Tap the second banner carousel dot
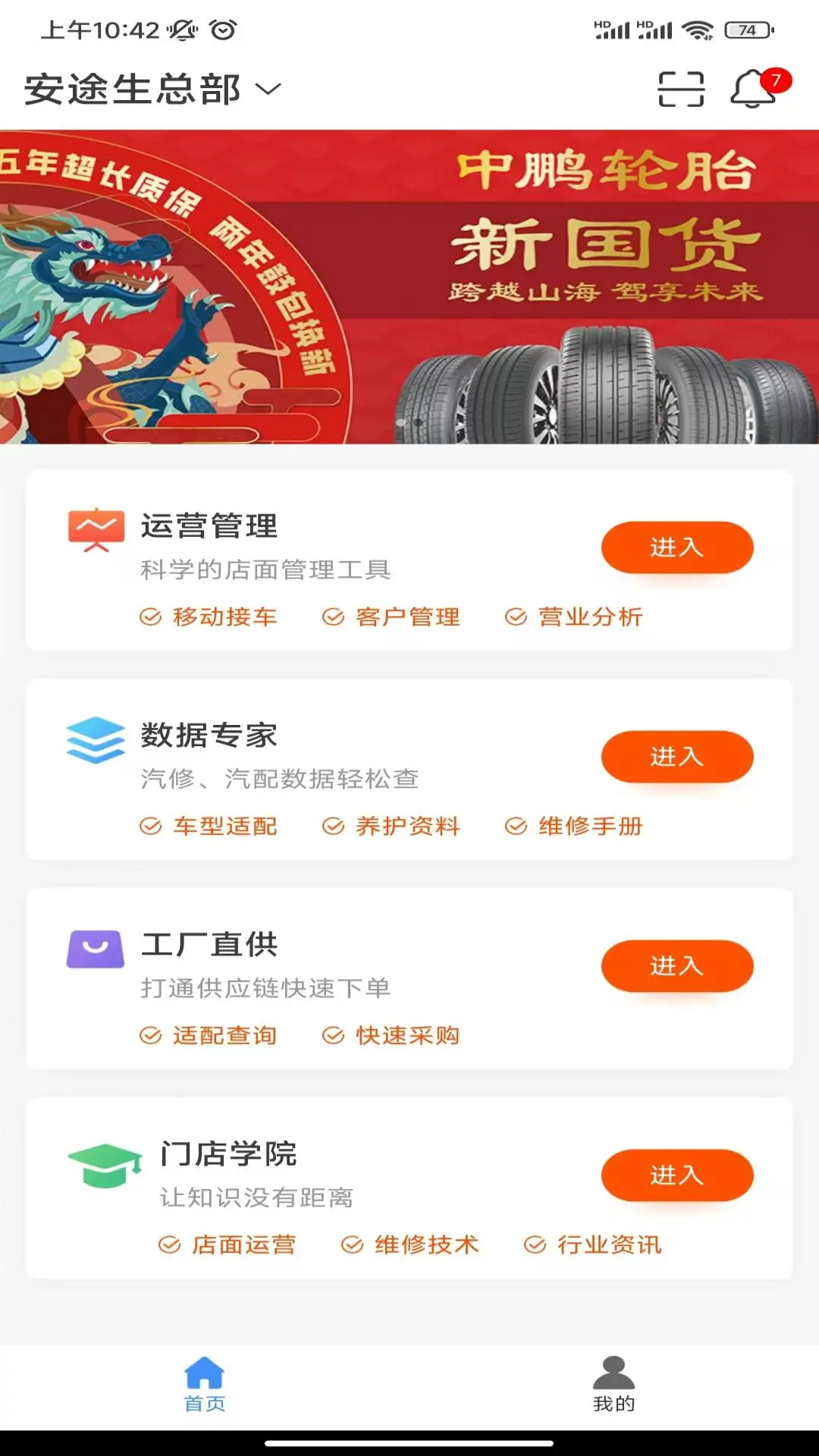Screen dimensions: 819x1456 (417, 424)
